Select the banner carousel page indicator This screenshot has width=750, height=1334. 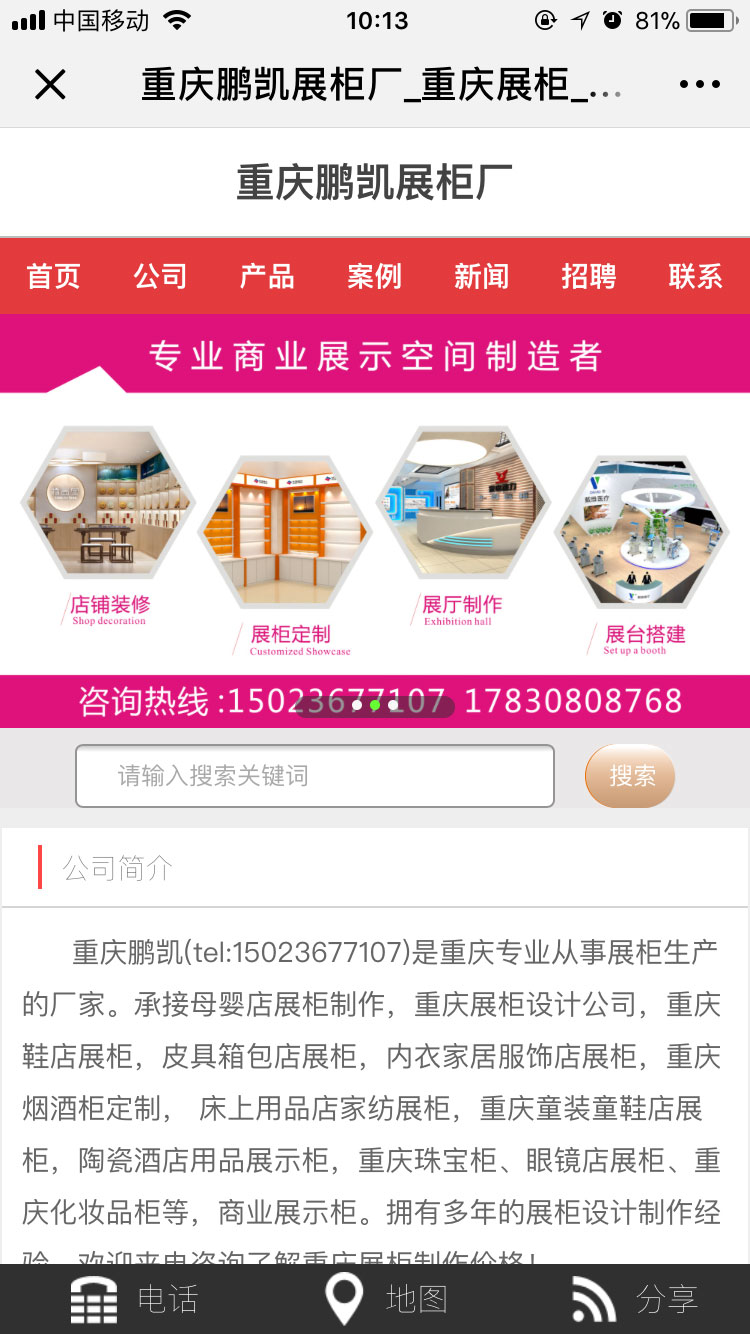tap(375, 705)
